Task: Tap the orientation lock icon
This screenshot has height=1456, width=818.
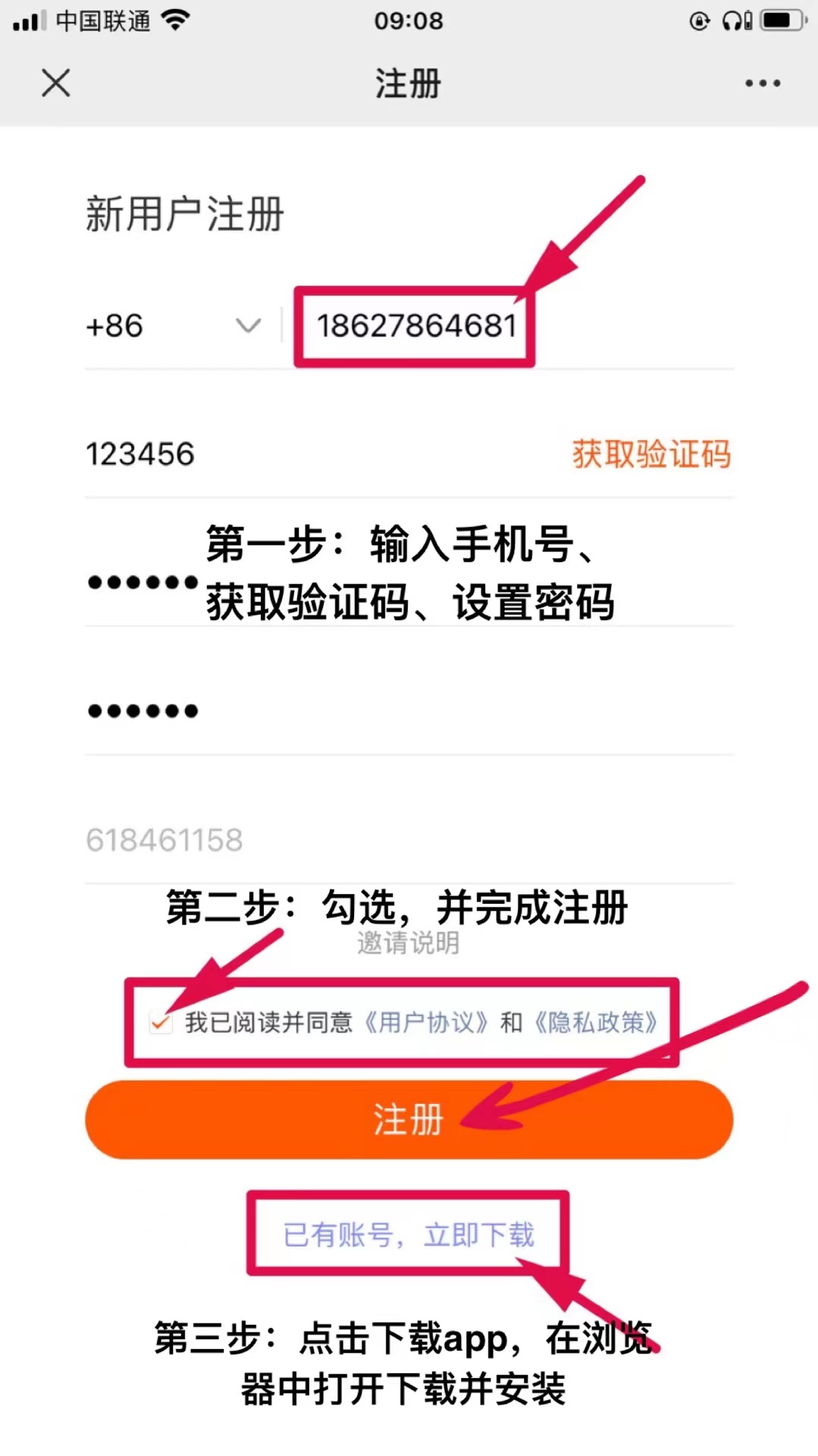Action: (x=698, y=20)
